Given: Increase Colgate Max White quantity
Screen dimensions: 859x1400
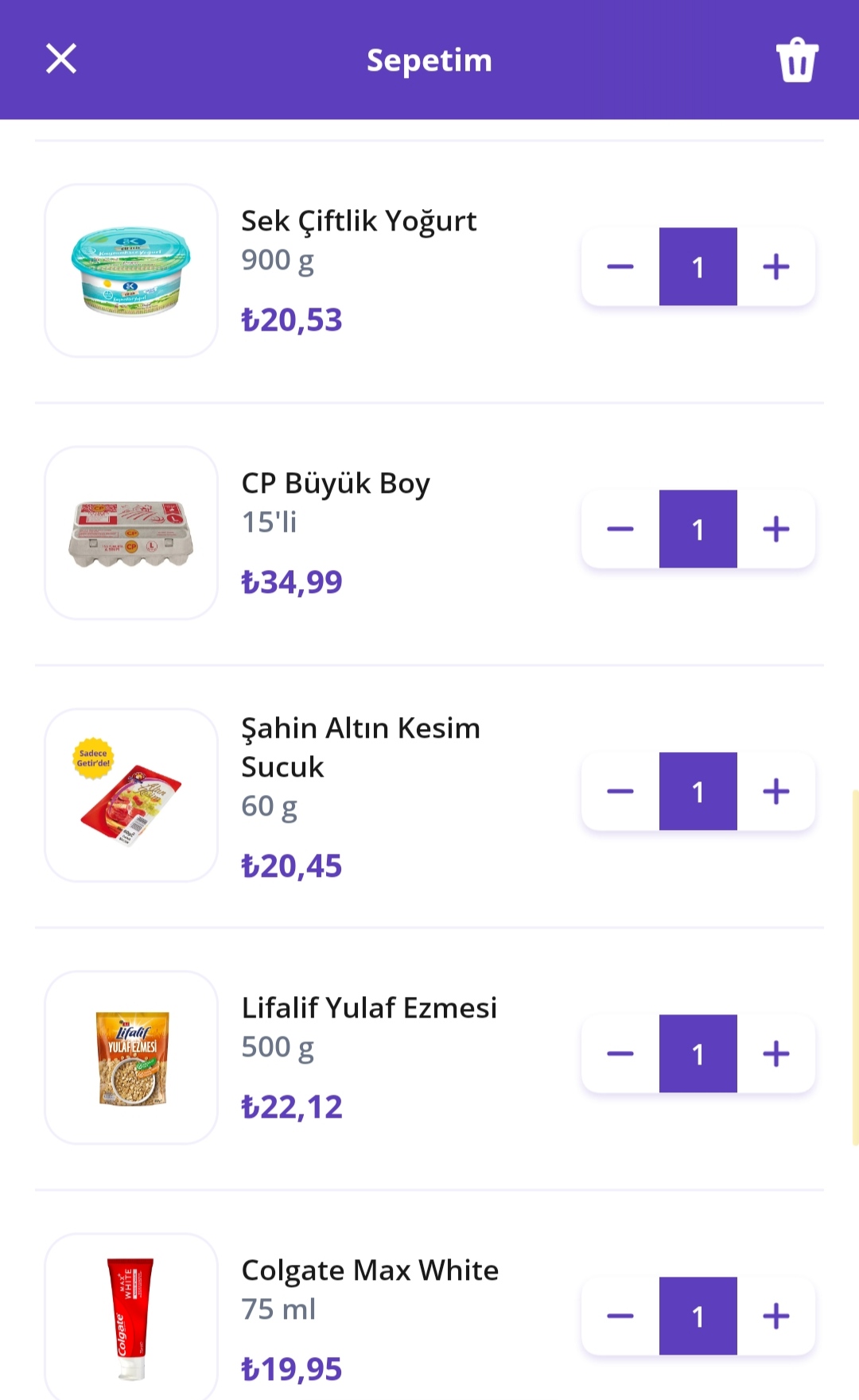Looking at the screenshot, I should pos(776,1316).
